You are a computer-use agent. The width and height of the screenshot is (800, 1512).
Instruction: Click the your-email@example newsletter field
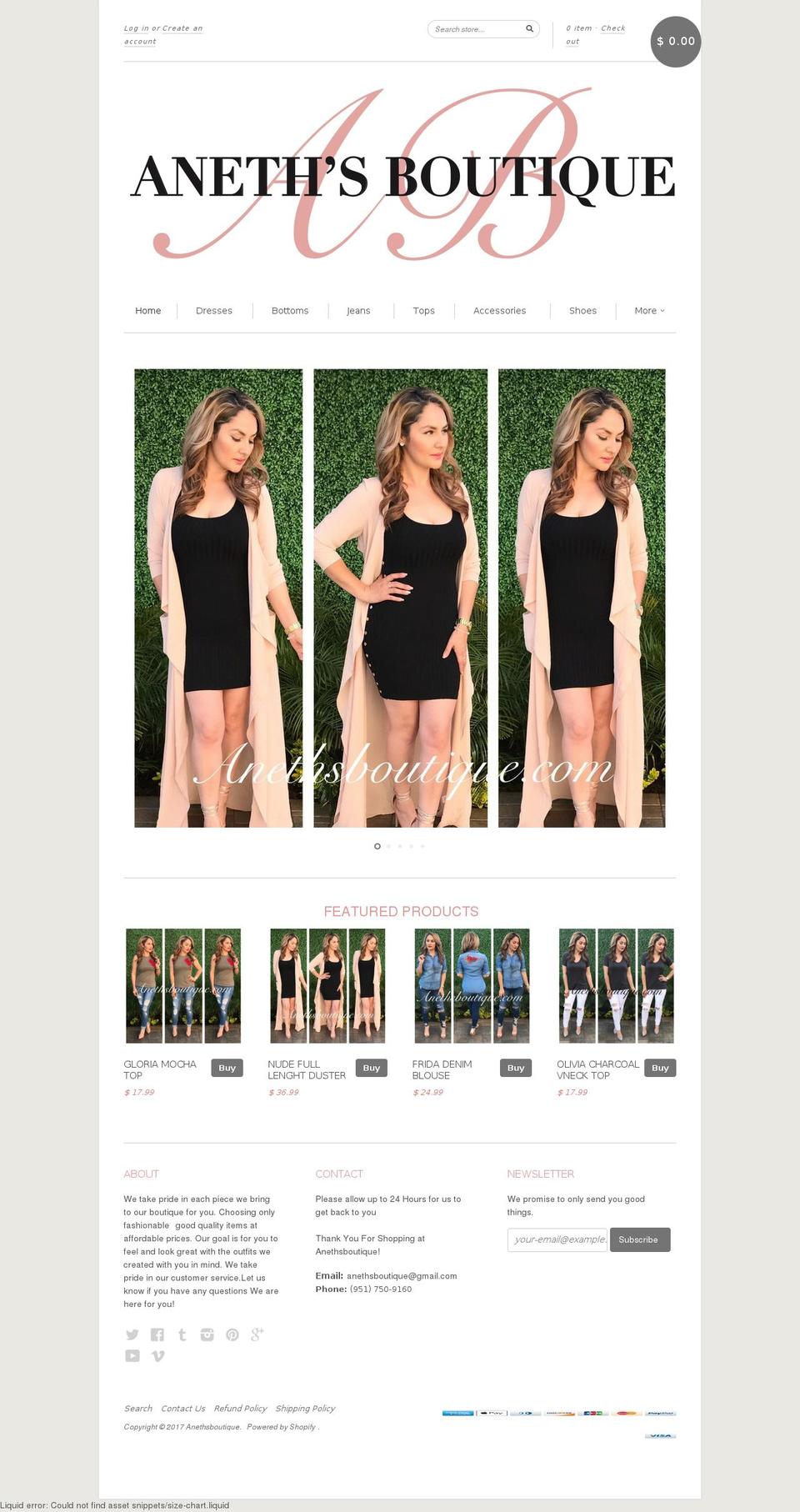pyautogui.click(x=557, y=1239)
